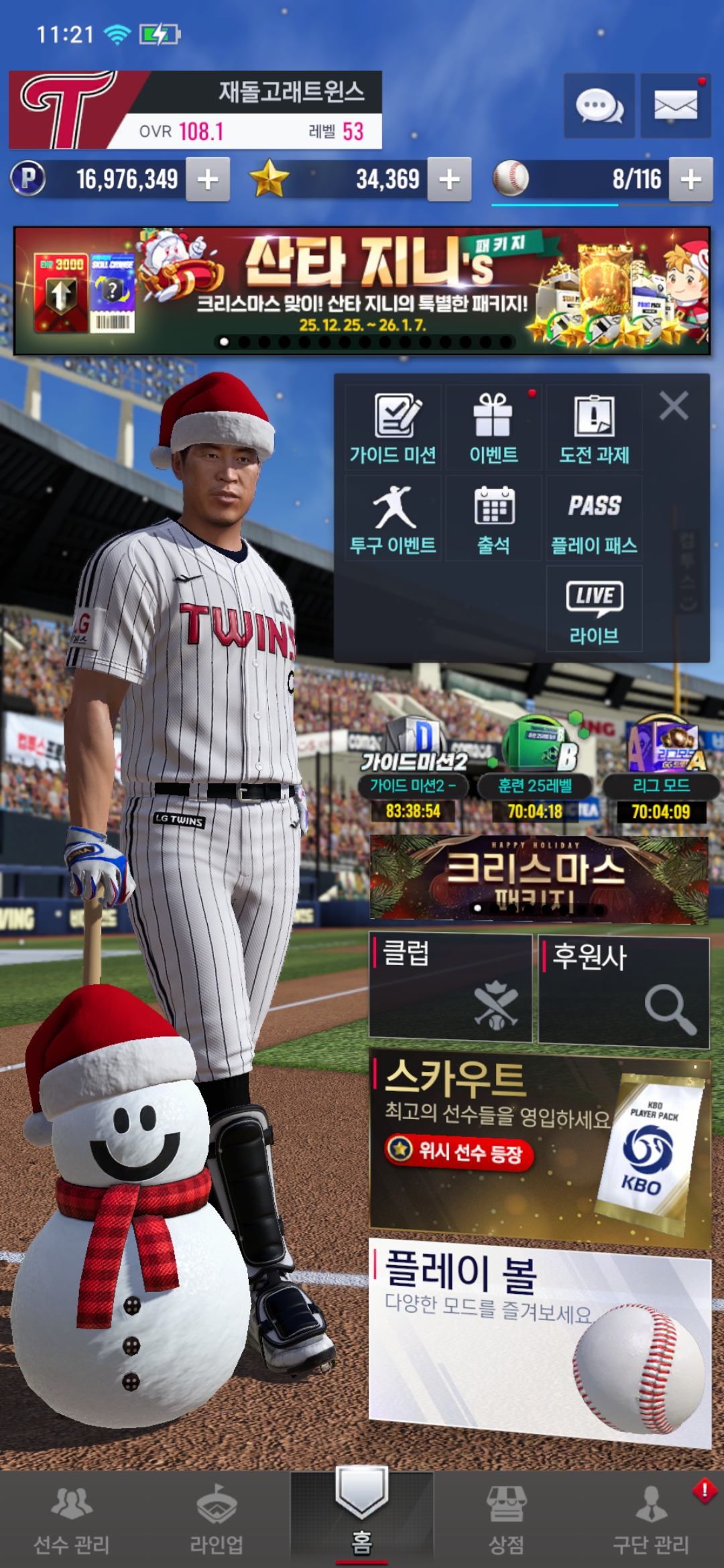Viewport: 724px width, 1568px height.
Task: Open the 후원사 sponsor card
Action: [x=623, y=990]
